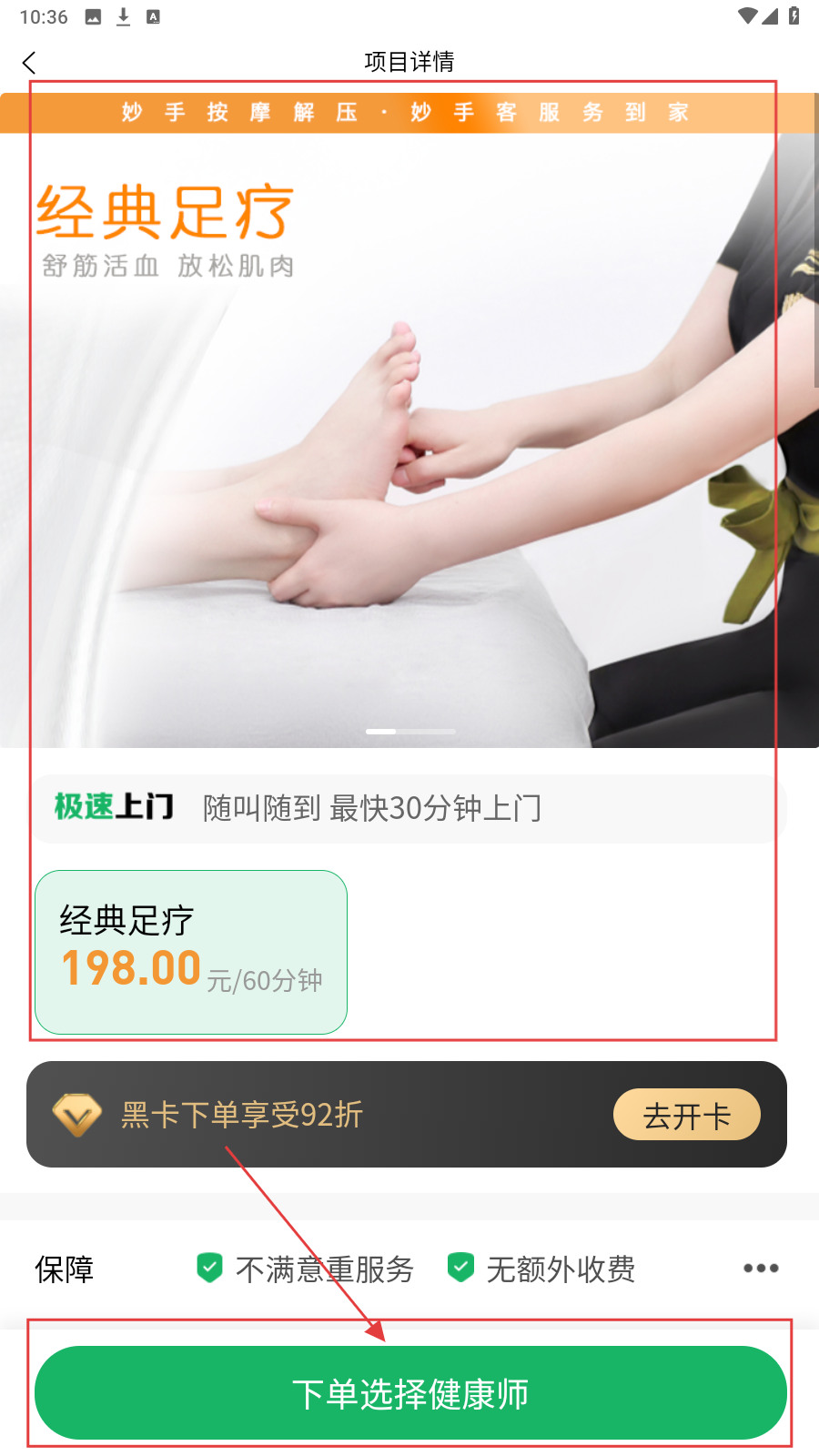Go back from project details

coord(29,62)
